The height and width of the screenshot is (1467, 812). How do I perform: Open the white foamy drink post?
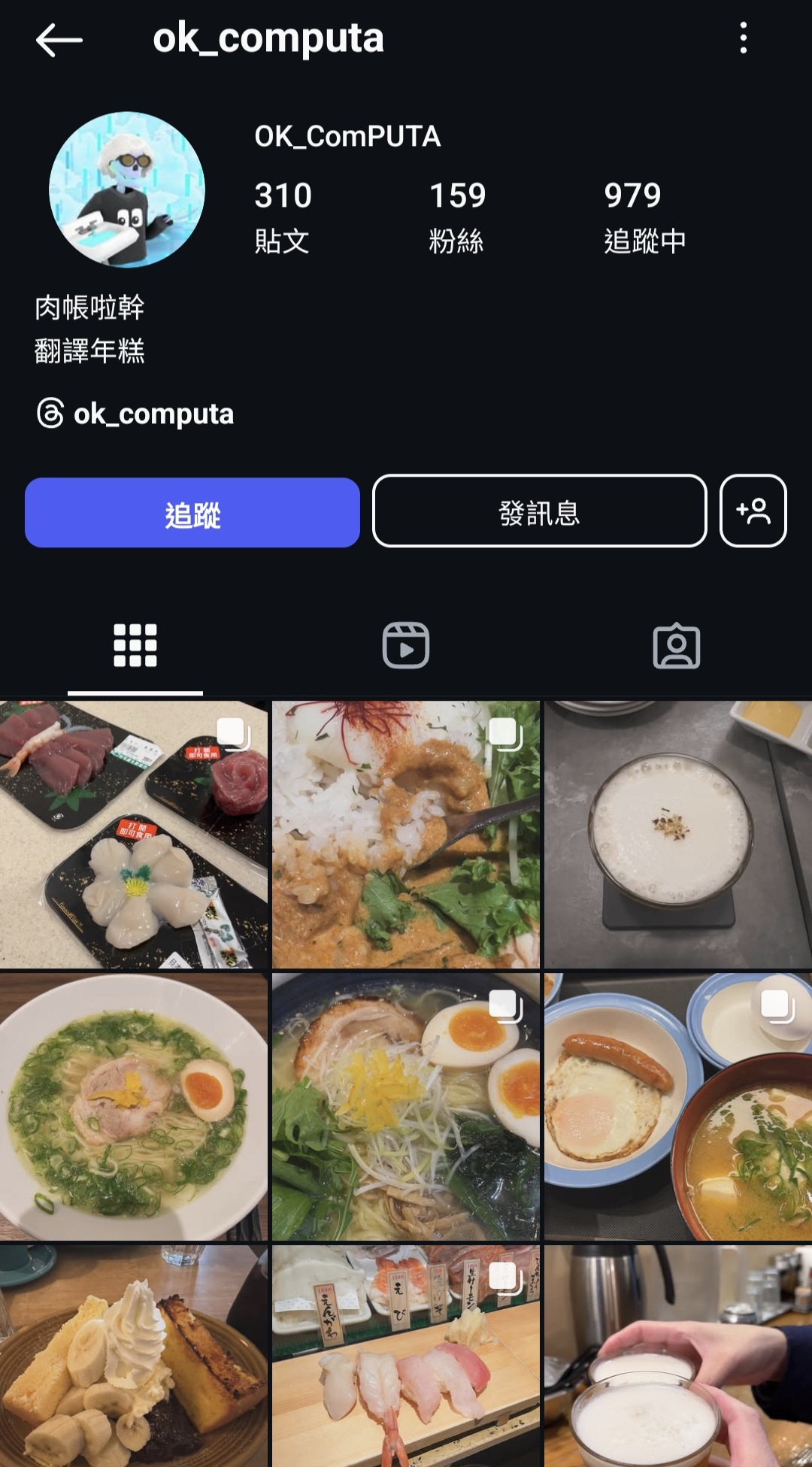[677, 835]
